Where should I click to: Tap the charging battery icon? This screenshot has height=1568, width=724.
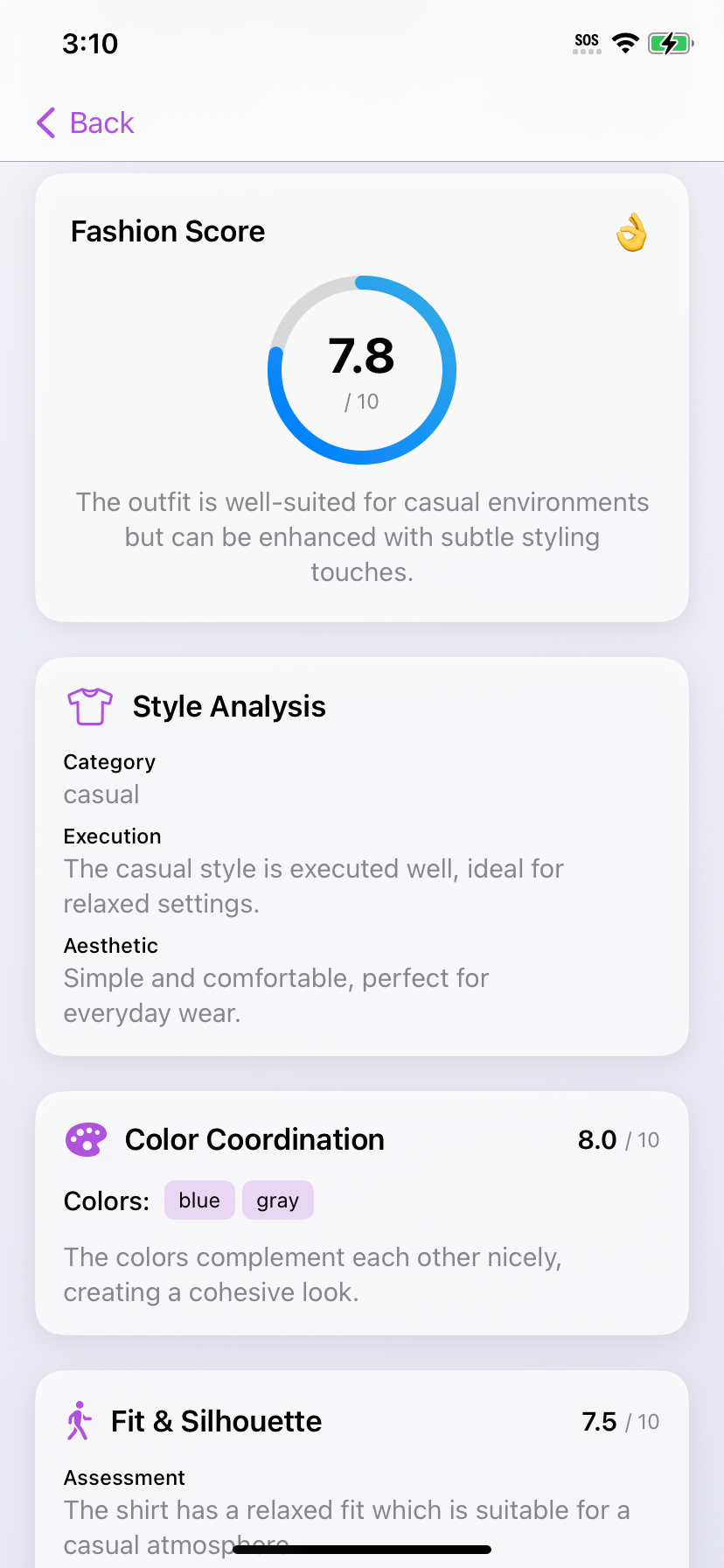coord(670,41)
